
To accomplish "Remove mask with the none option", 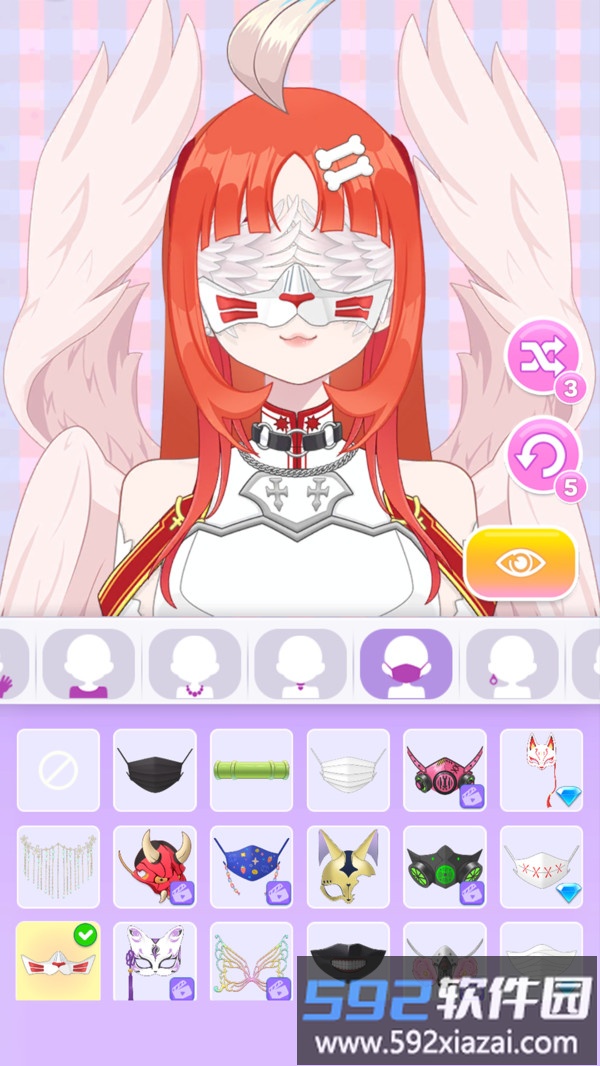I will click(58, 770).
